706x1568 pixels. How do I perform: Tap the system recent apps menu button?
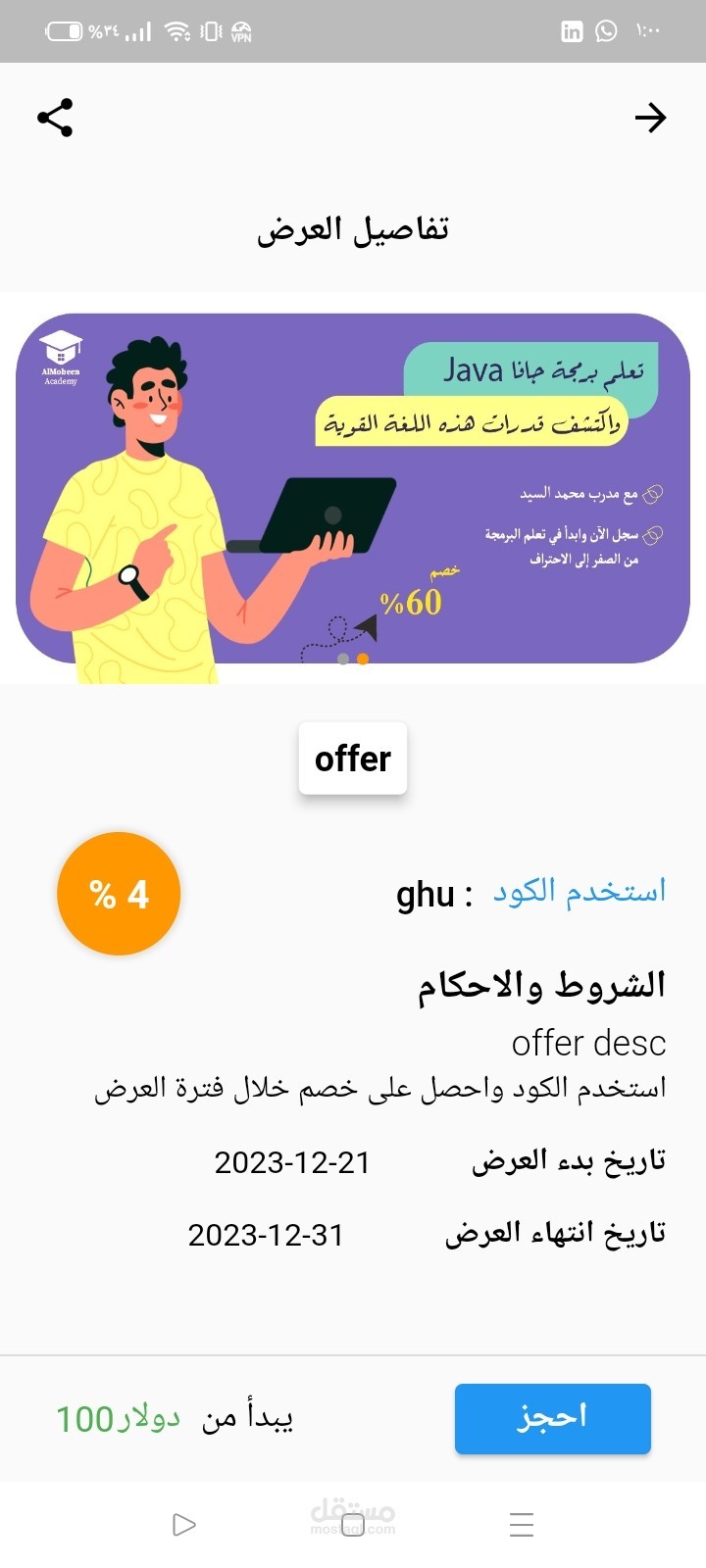(522, 1524)
